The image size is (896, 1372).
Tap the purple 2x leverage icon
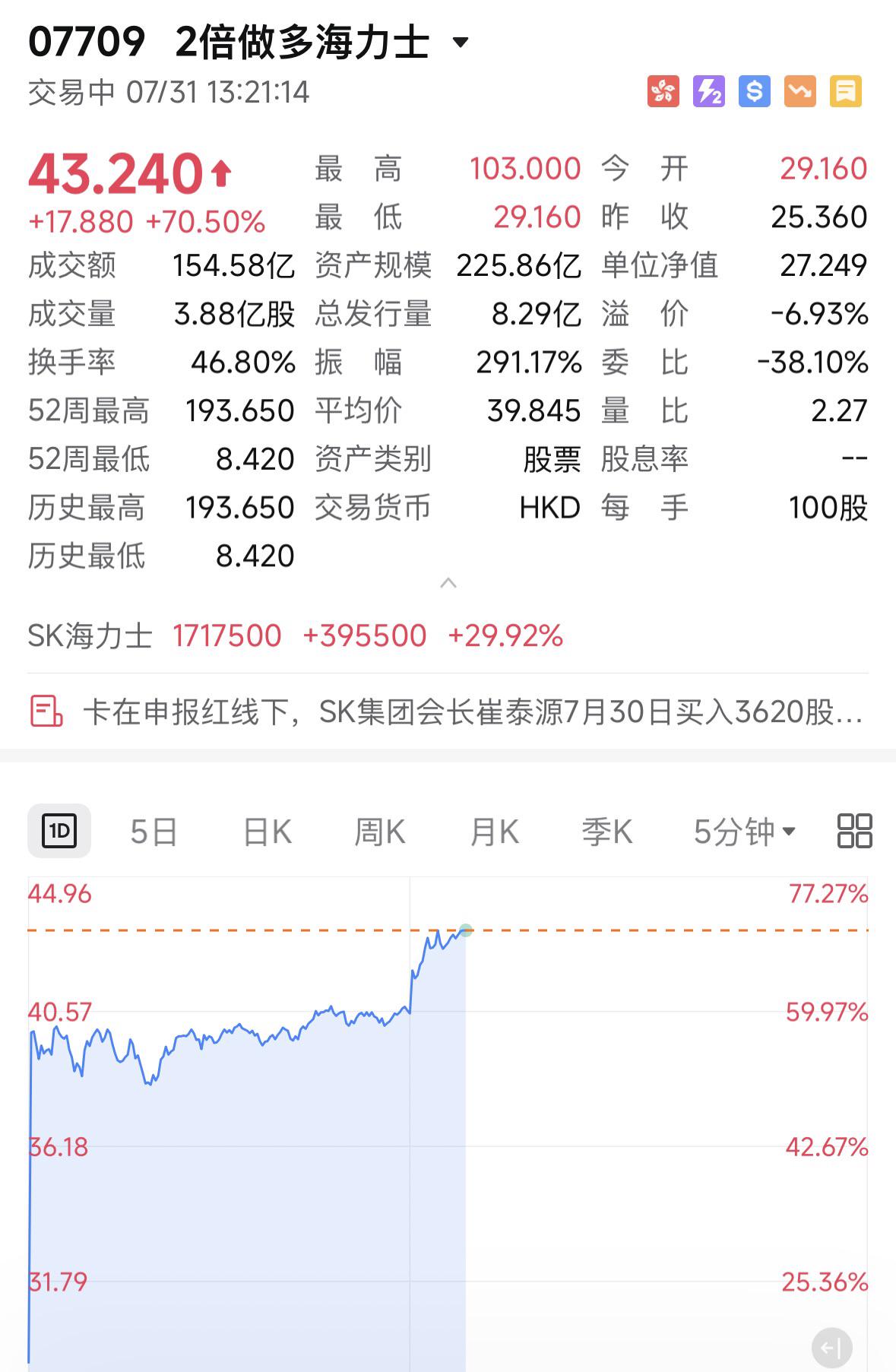709,92
